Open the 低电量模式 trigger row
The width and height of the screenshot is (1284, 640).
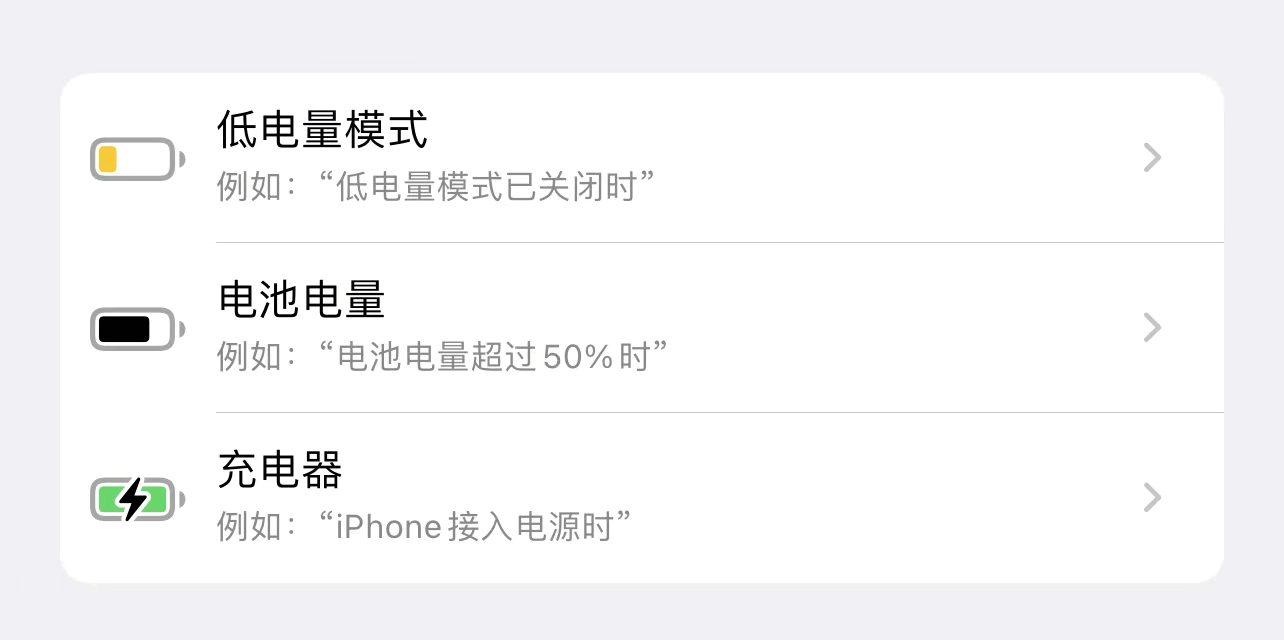640,158
